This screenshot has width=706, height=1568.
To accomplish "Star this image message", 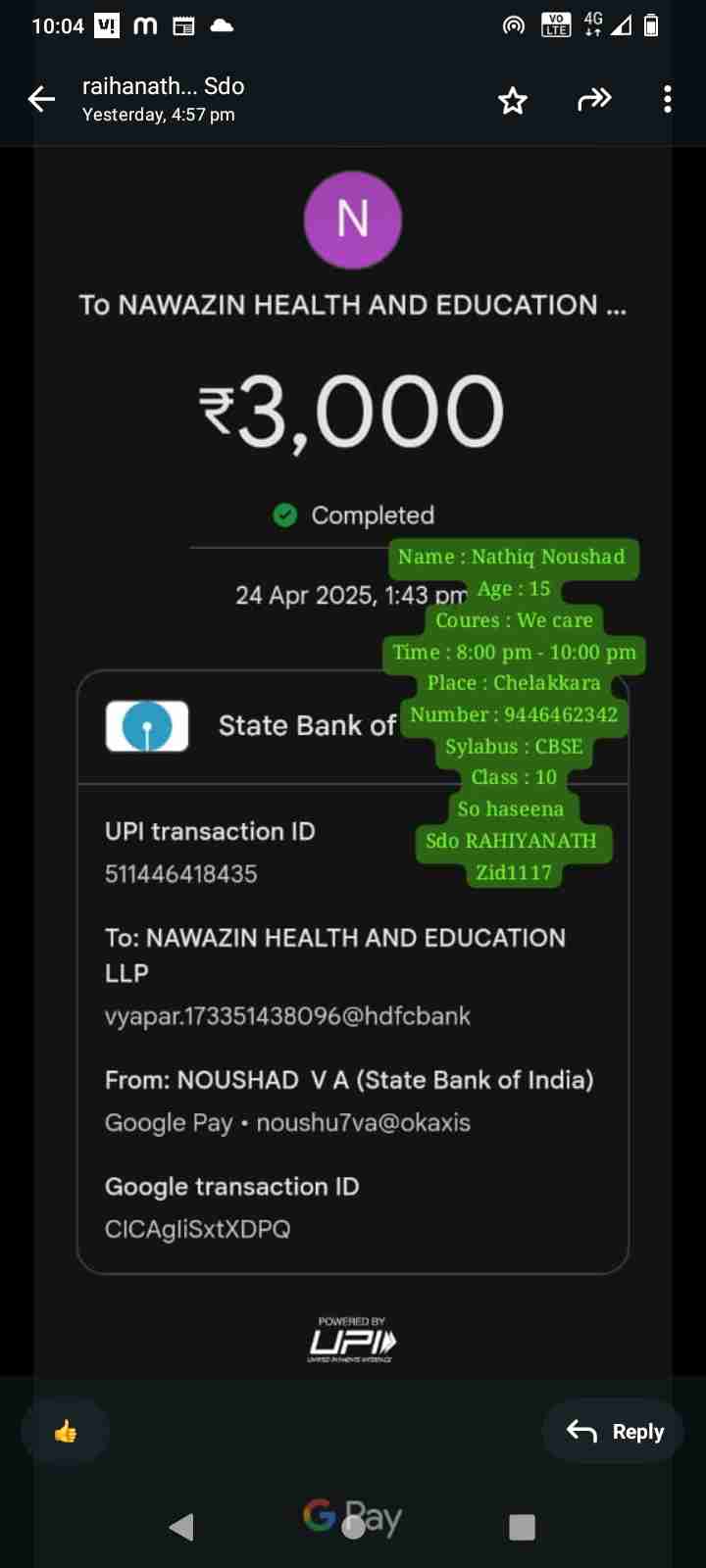I will (513, 100).
